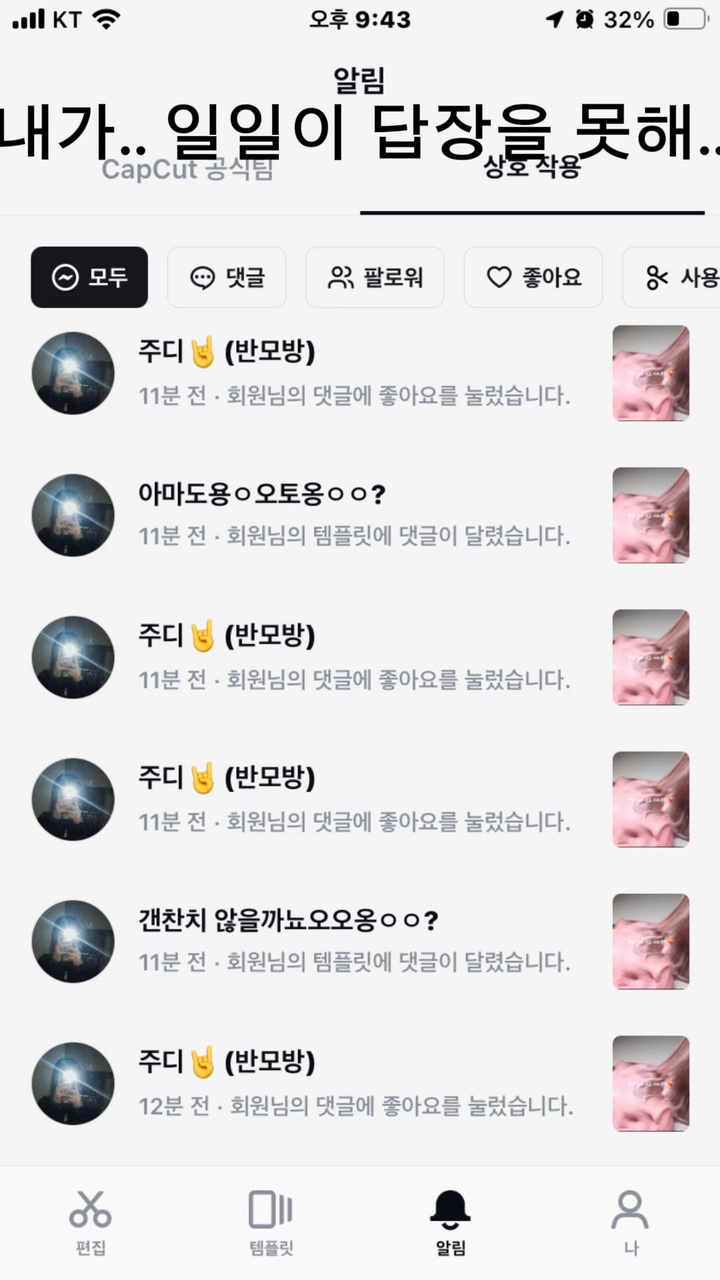The image size is (720, 1280).
Task: Tap the people icon on the 팔로워 filter
Action: 340,278
